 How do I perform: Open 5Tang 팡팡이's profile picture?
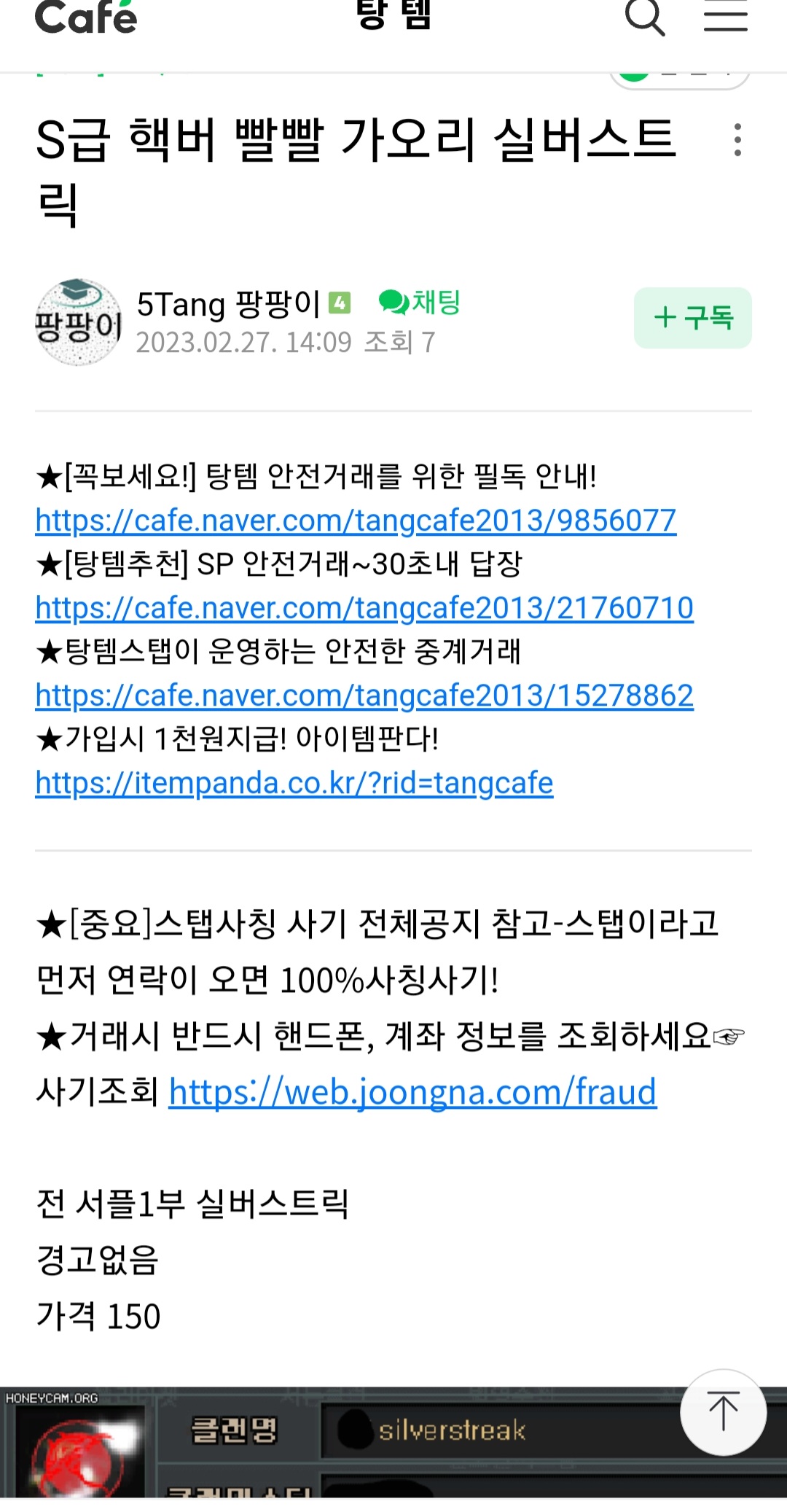click(79, 322)
